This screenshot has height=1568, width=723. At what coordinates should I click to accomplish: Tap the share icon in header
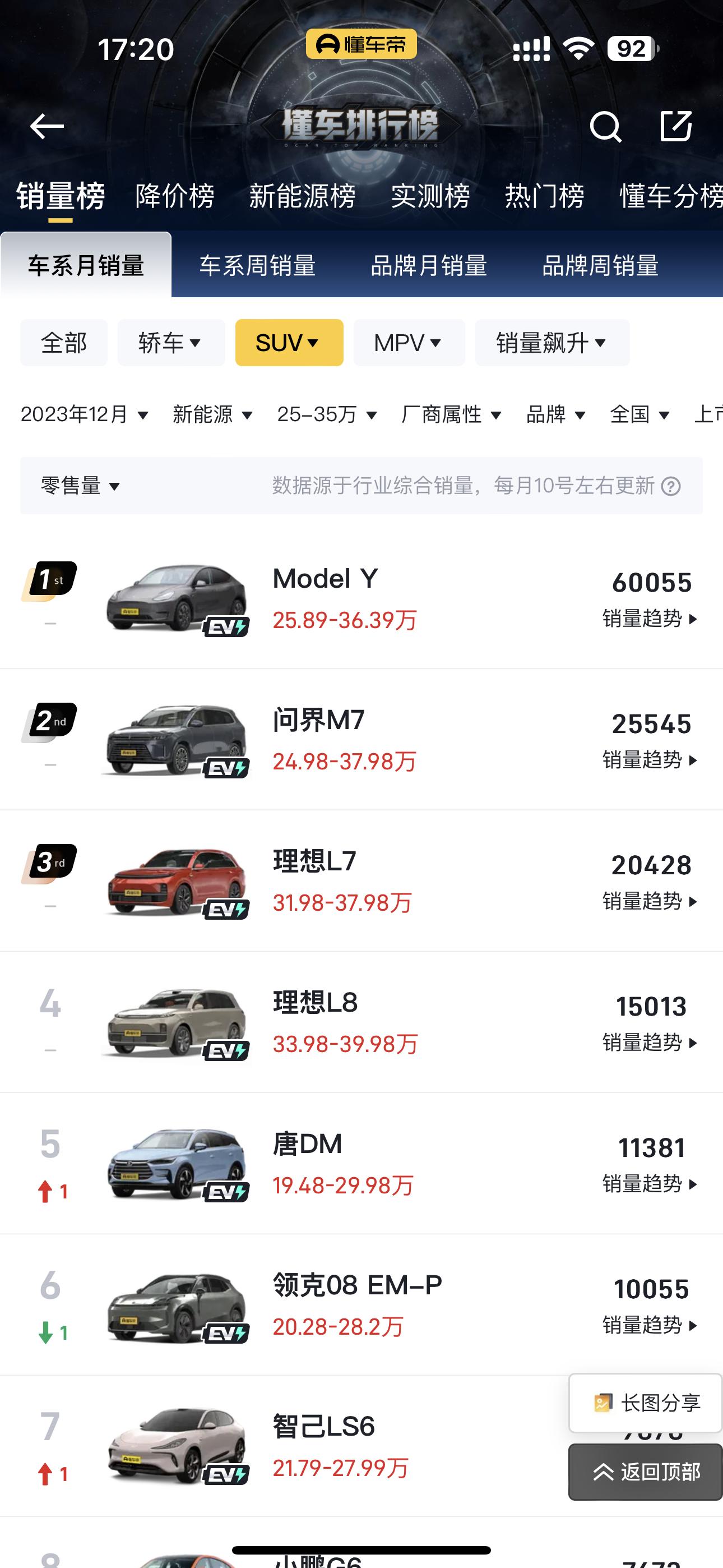676,126
